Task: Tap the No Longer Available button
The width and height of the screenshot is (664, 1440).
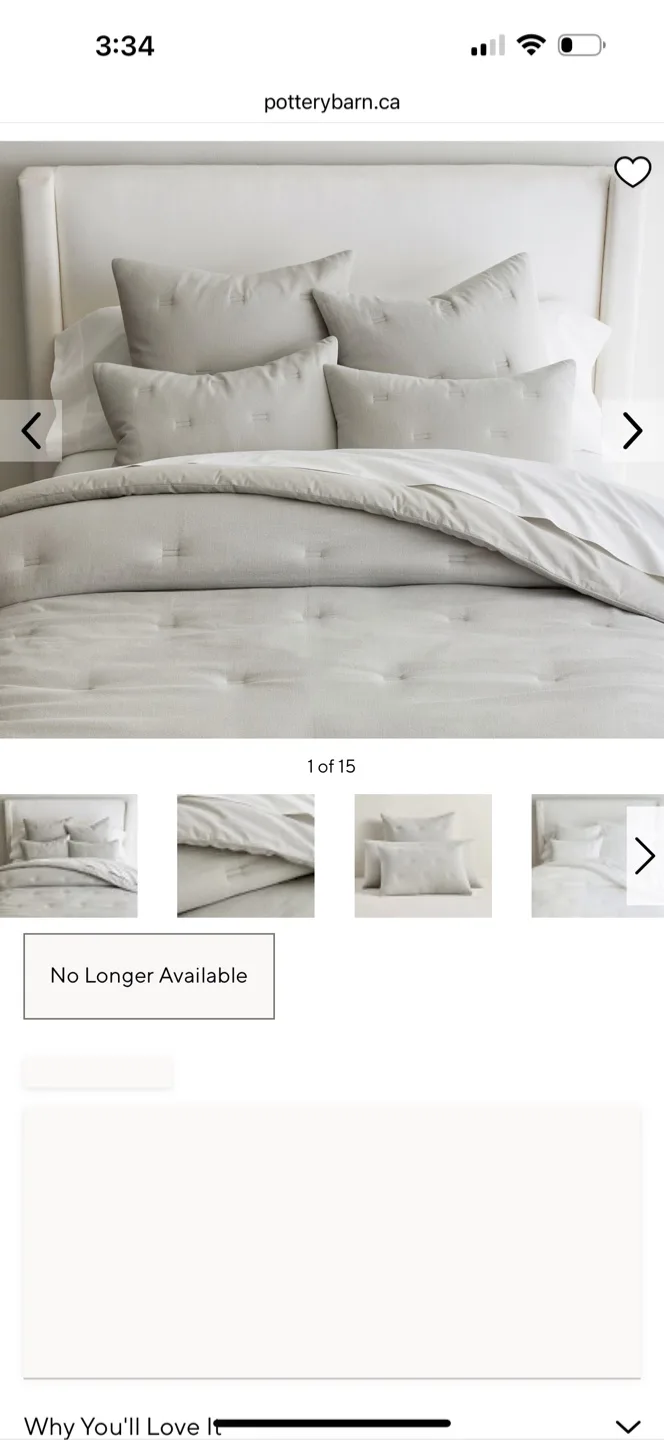Action: 149,976
